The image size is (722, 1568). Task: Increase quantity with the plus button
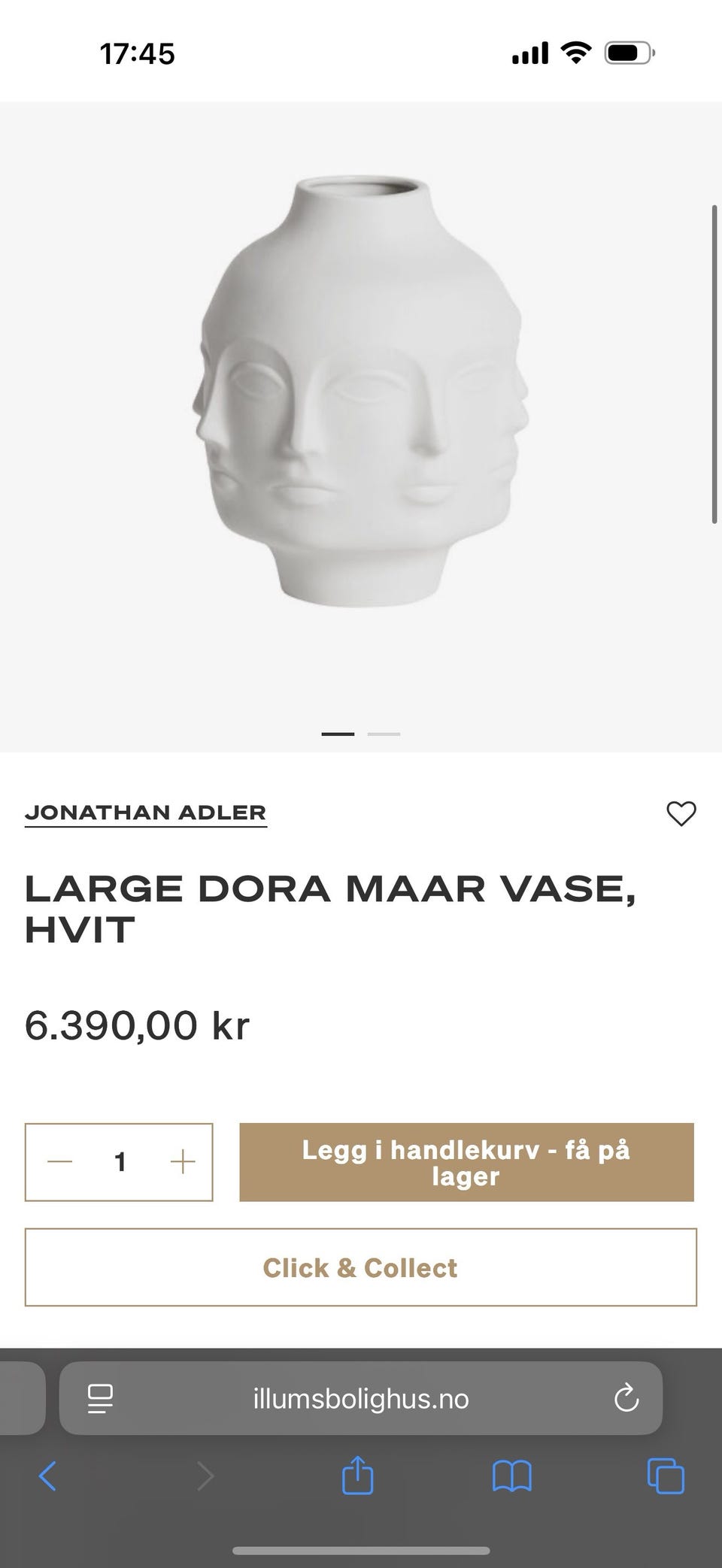(183, 1162)
